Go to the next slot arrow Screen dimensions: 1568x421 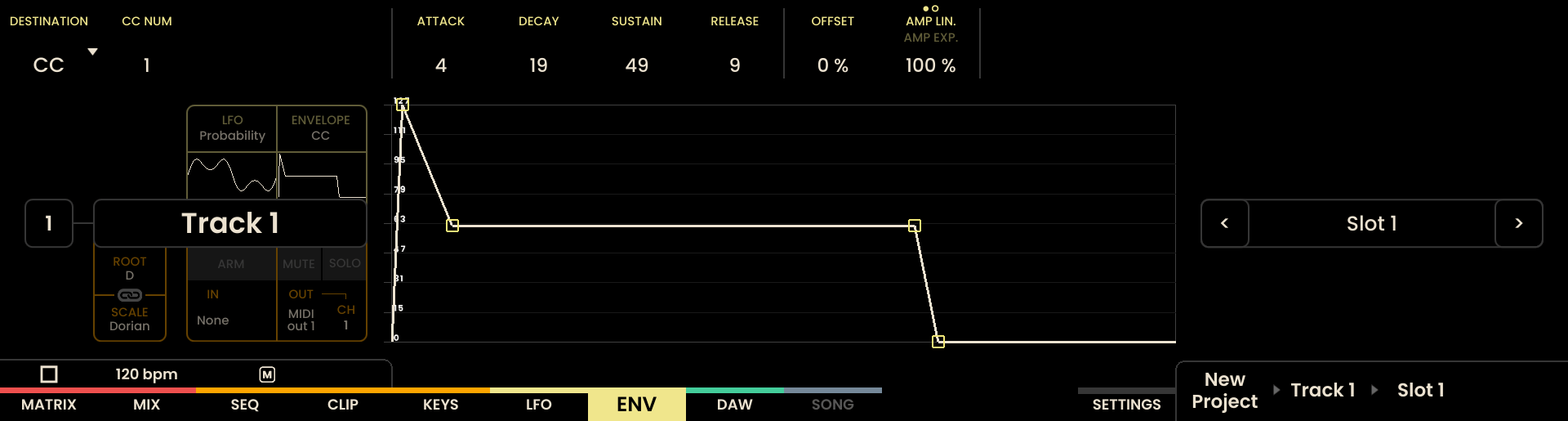[x=1518, y=223]
